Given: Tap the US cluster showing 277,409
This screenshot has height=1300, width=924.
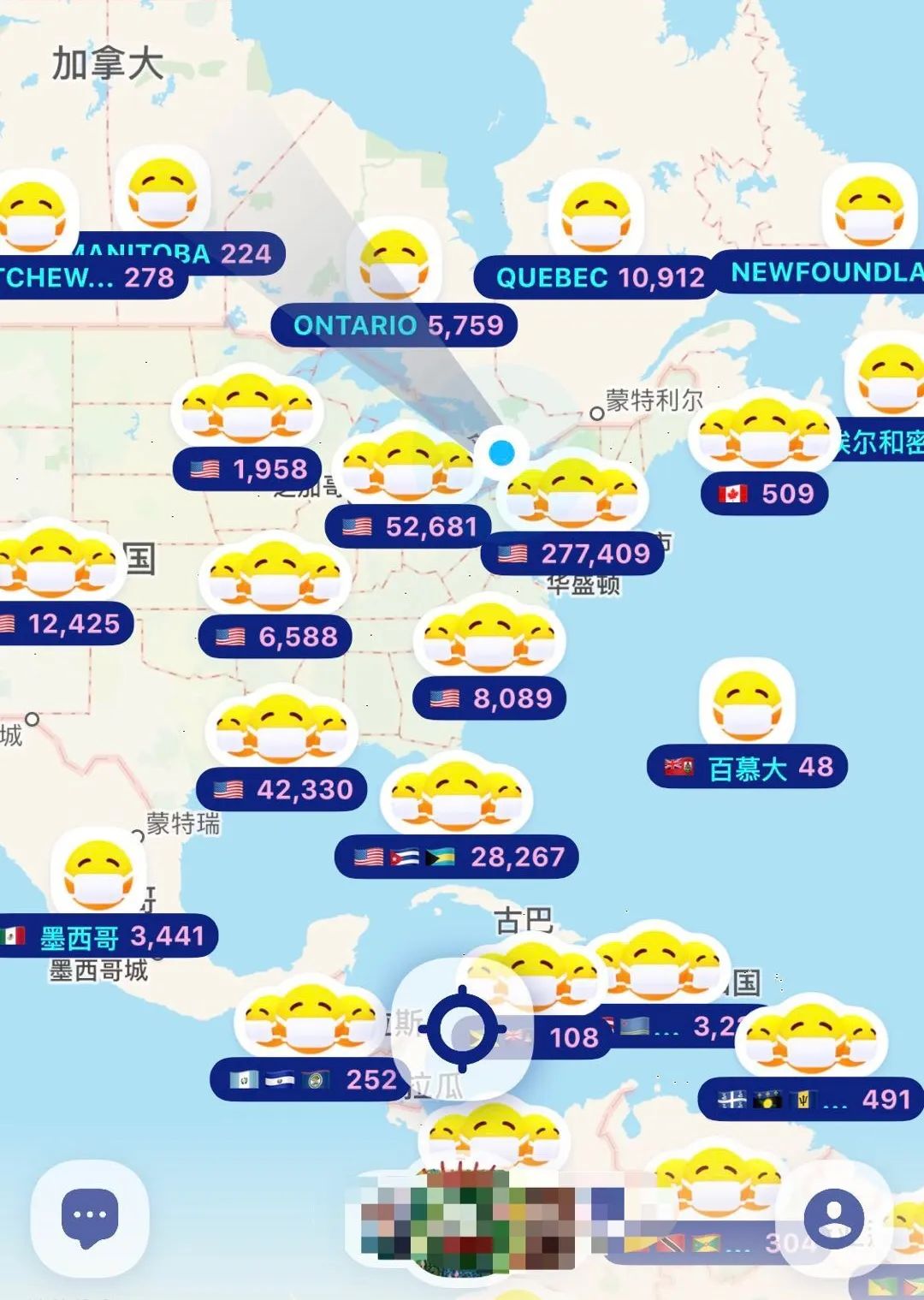Looking at the screenshot, I should click(573, 554).
